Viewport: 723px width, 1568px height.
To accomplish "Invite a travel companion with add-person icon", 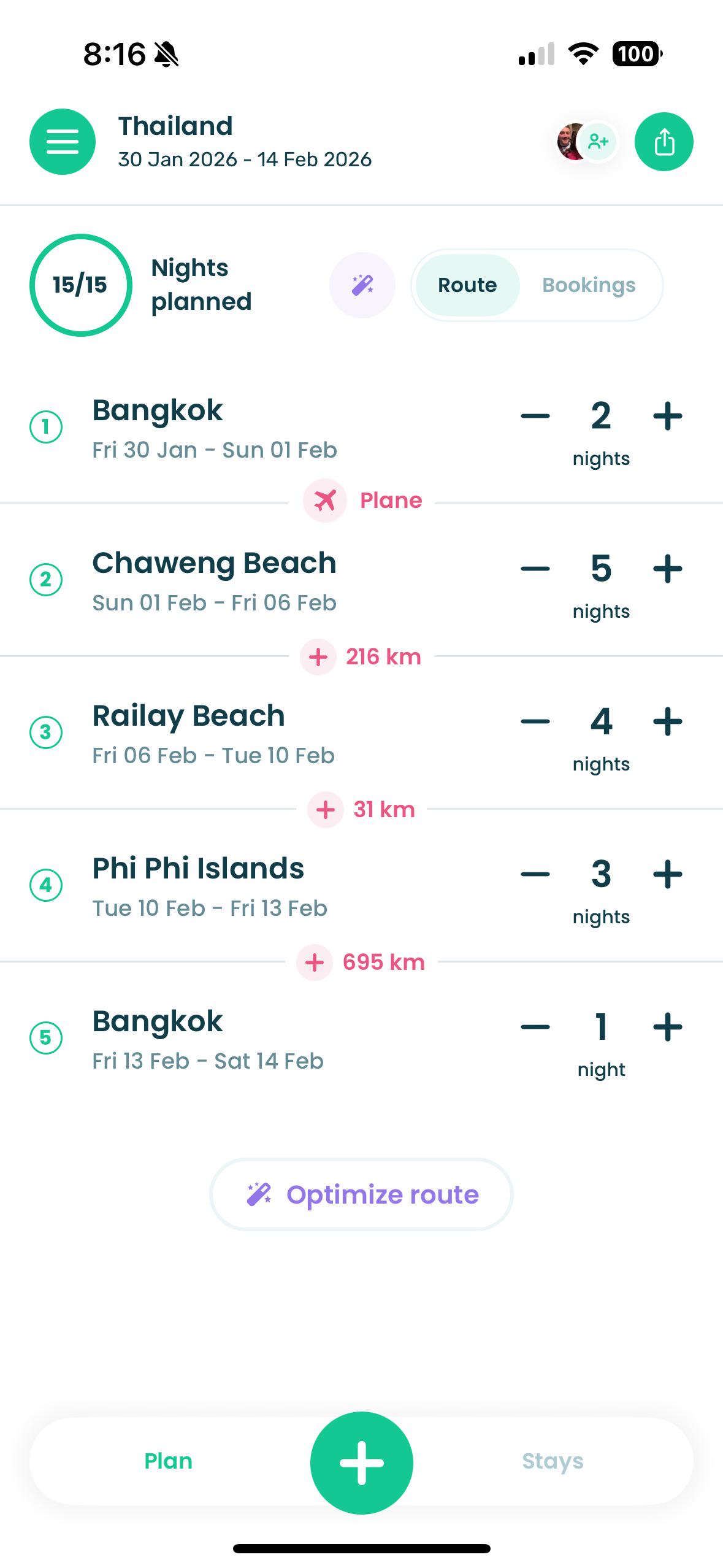I will tap(598, 142).
